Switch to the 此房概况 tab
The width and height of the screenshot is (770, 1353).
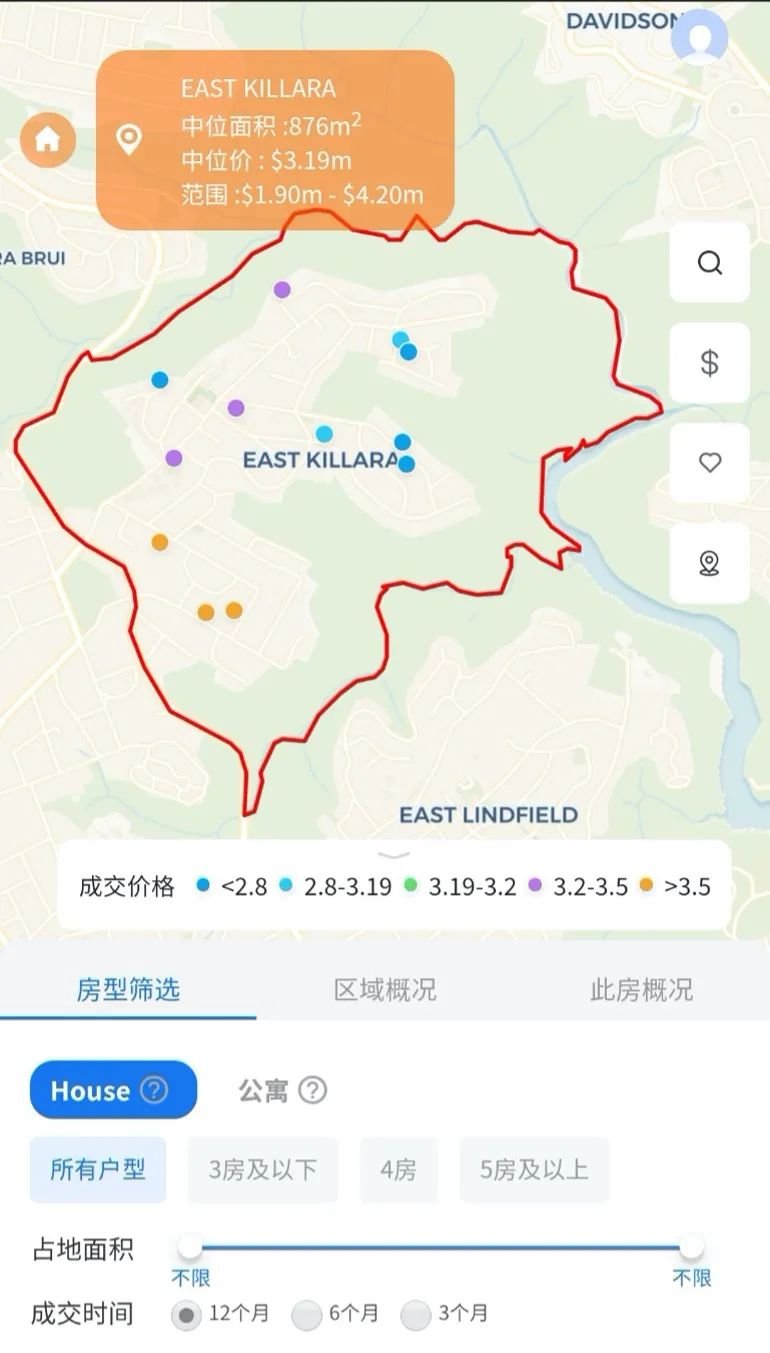coord(641,990)
